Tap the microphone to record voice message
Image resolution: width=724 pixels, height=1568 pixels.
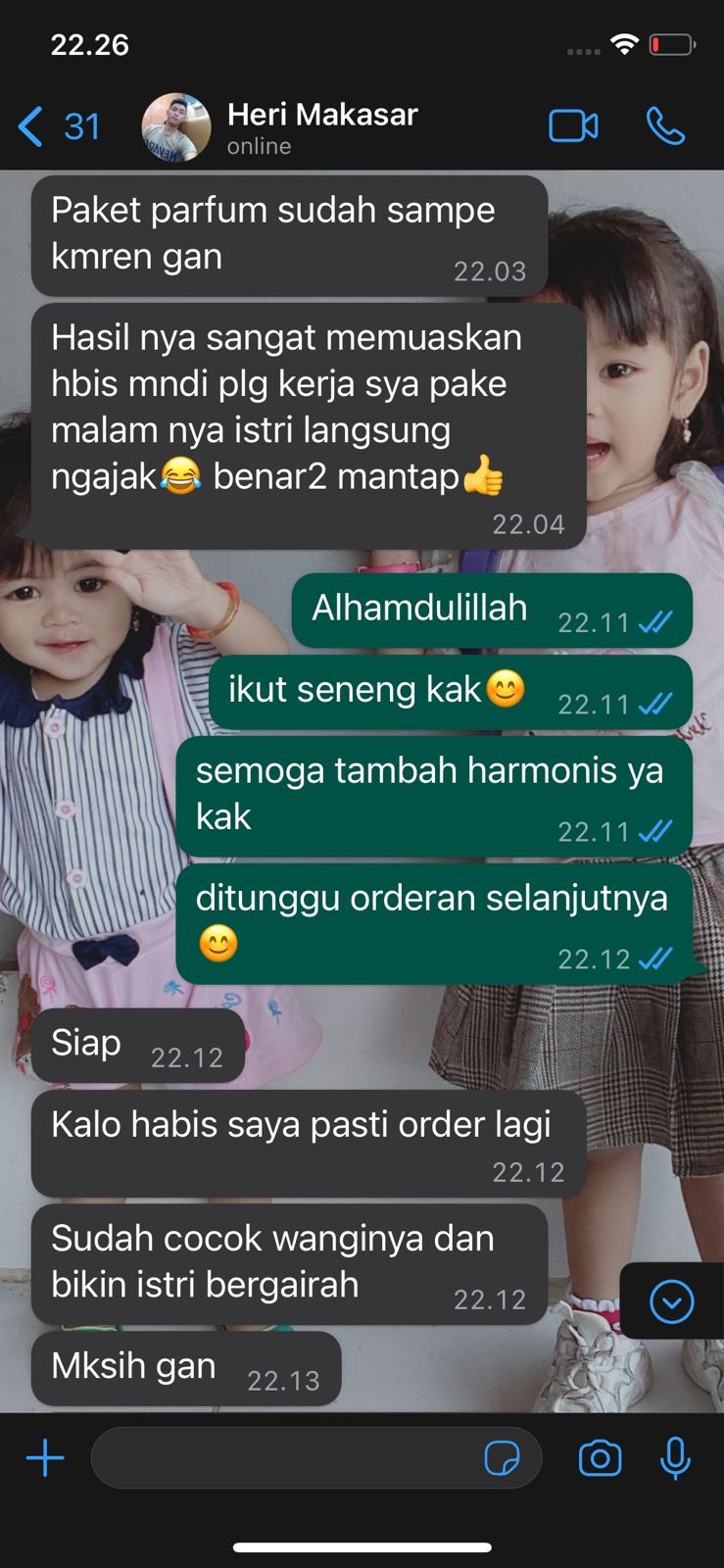pos(674,1457)
